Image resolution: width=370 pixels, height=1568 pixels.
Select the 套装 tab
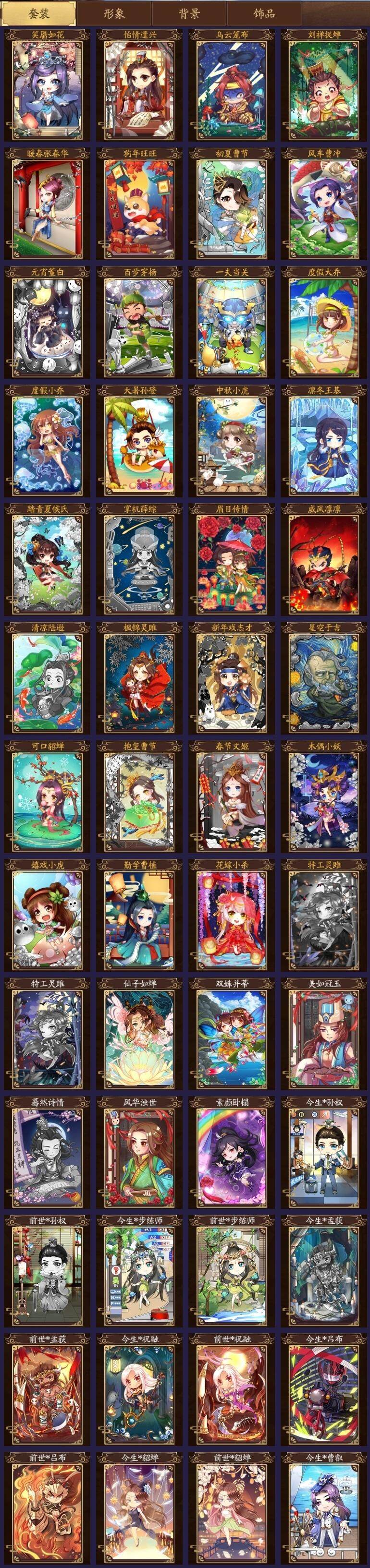coord(38,13)
